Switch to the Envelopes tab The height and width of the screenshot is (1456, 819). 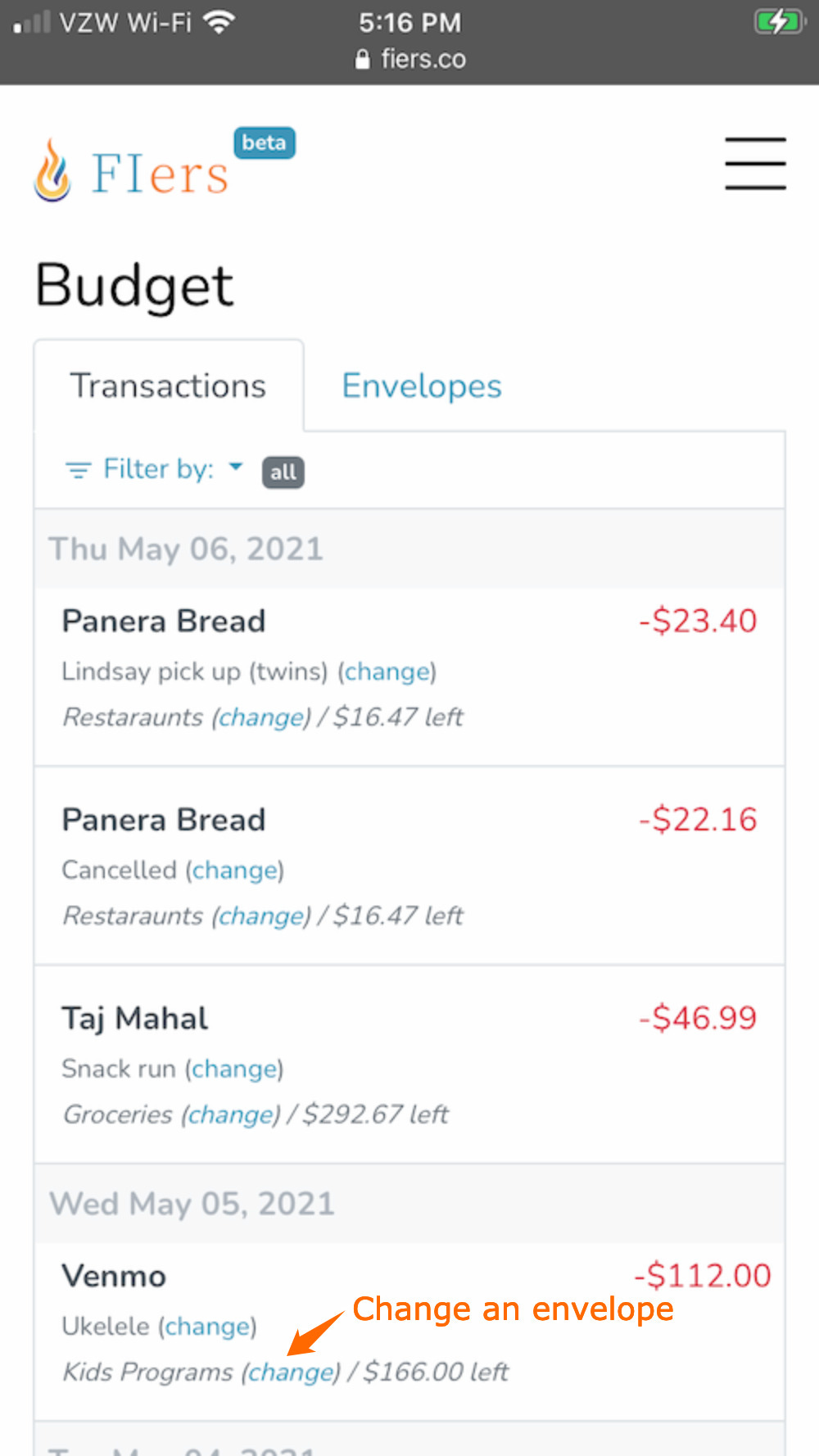(421, 386)
